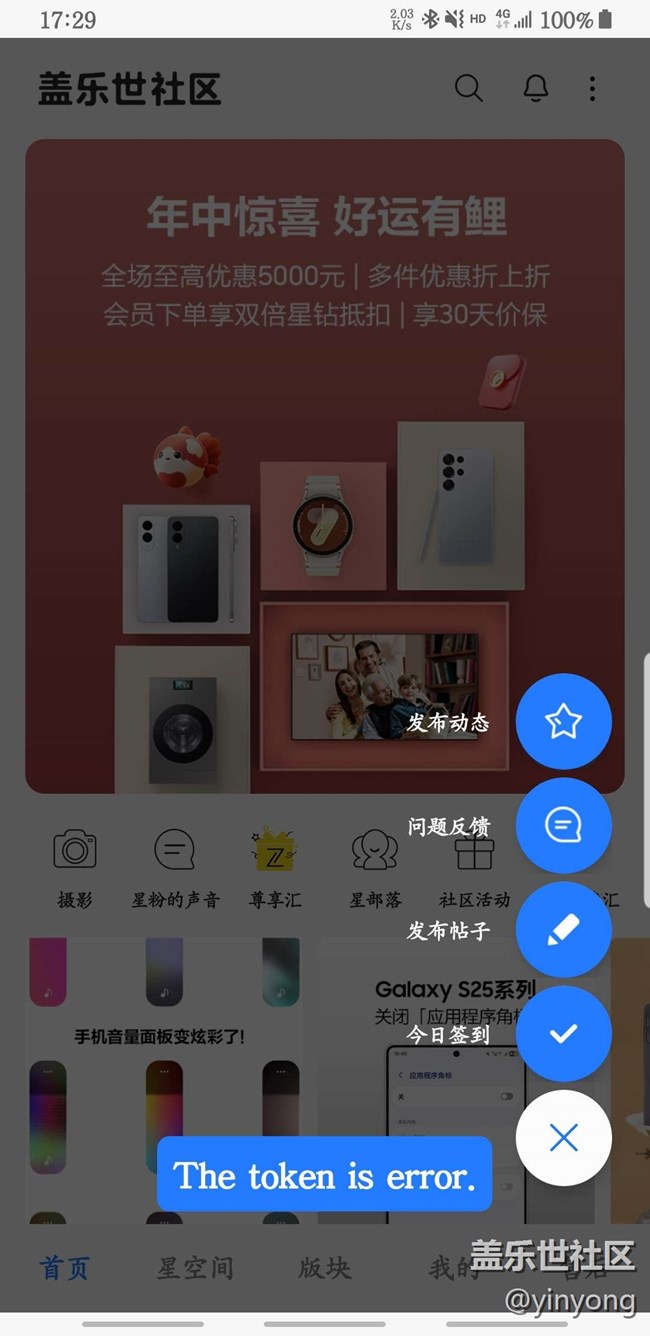Image resolution: width=650 pixels, height=1336 pixels.
Task: Switch to the 星空间 tab
Action: tap(195, 1268)
